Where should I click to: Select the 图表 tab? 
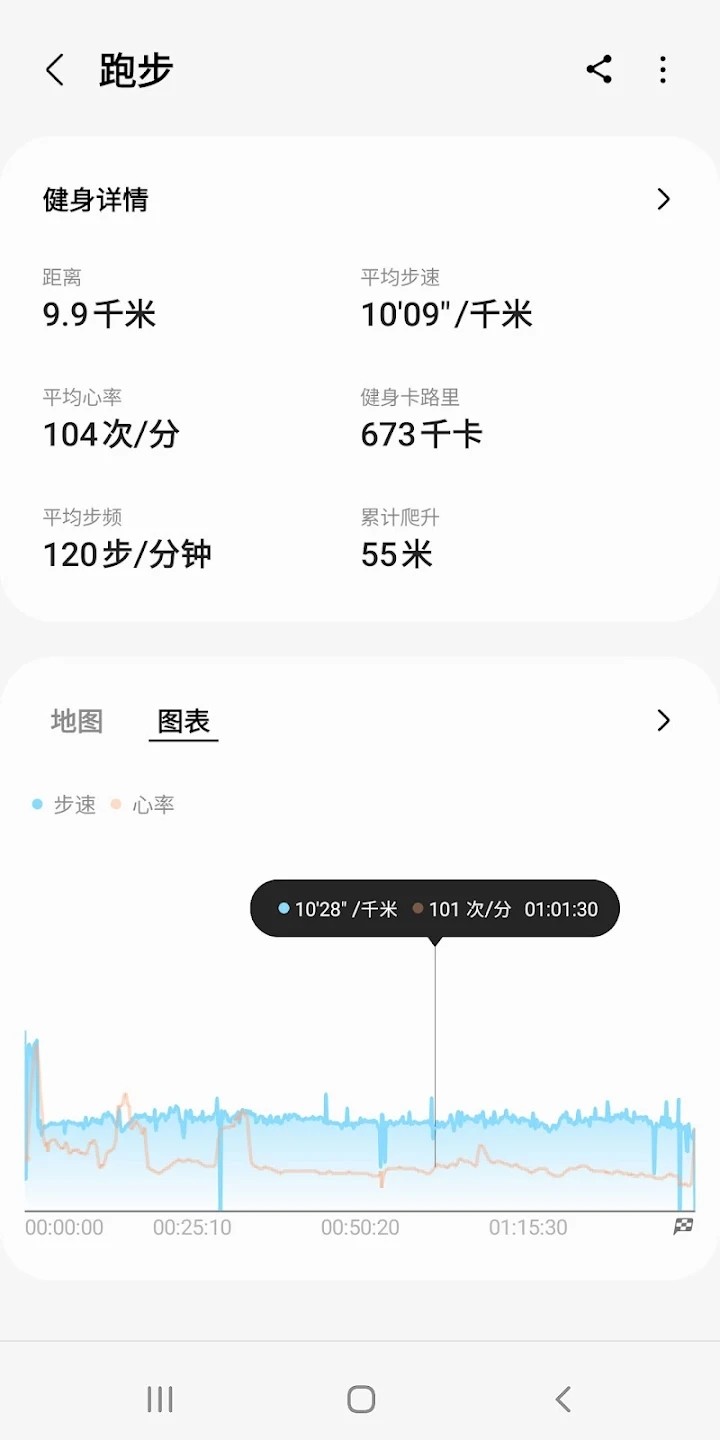(x=183, y=720)
